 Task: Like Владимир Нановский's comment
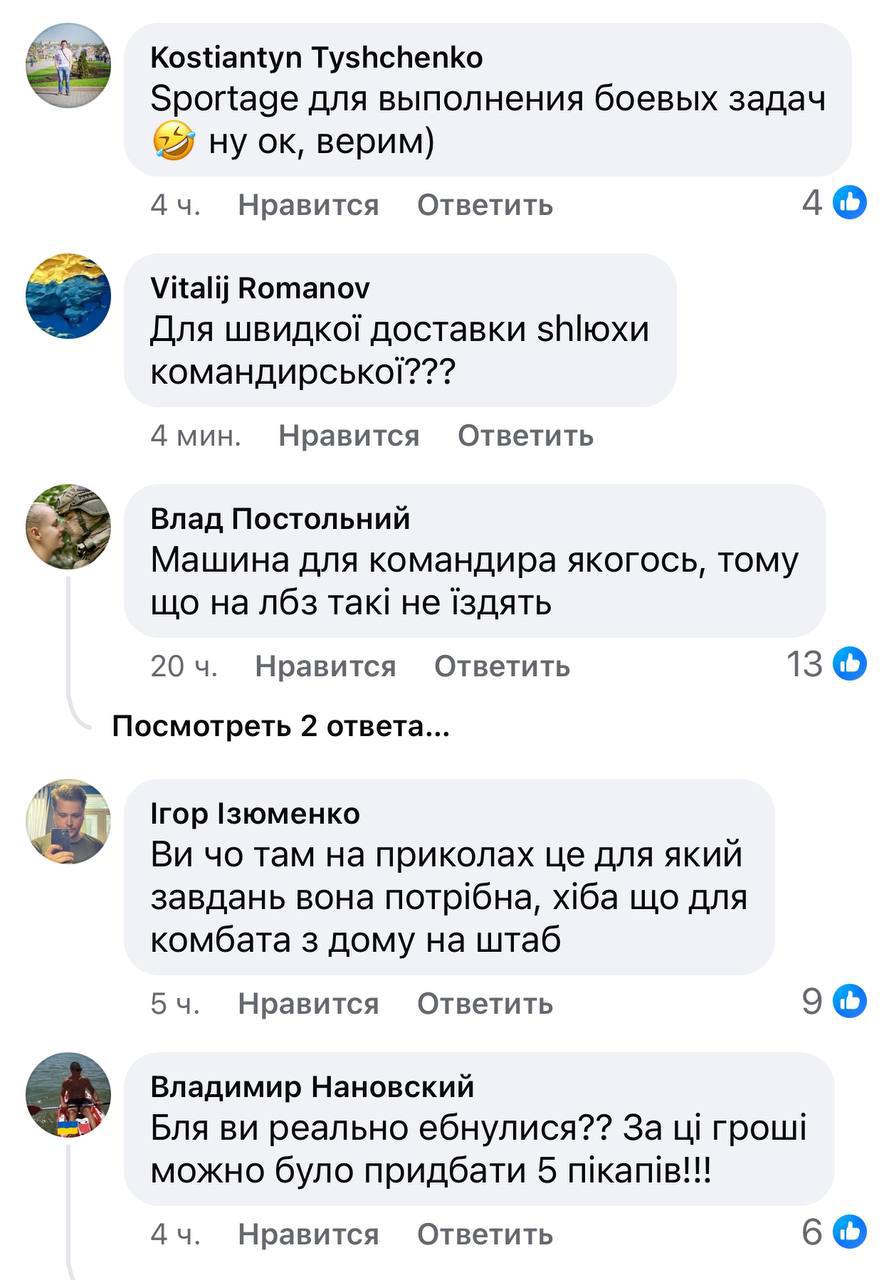tap(308, 1234)
